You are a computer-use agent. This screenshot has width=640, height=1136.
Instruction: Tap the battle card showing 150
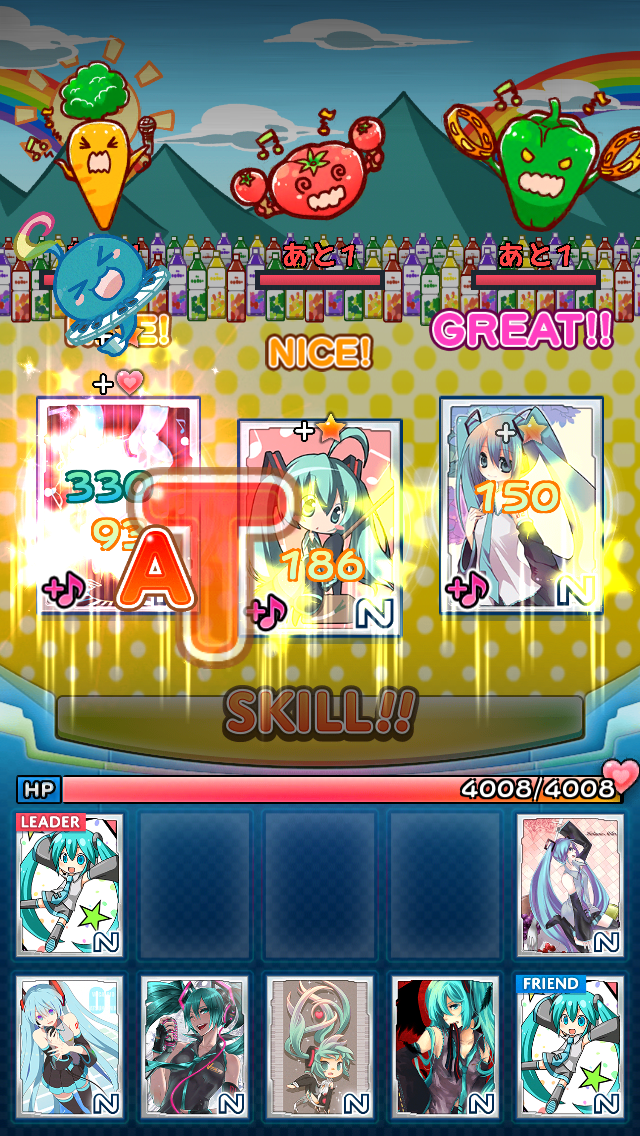coord(521,505)
